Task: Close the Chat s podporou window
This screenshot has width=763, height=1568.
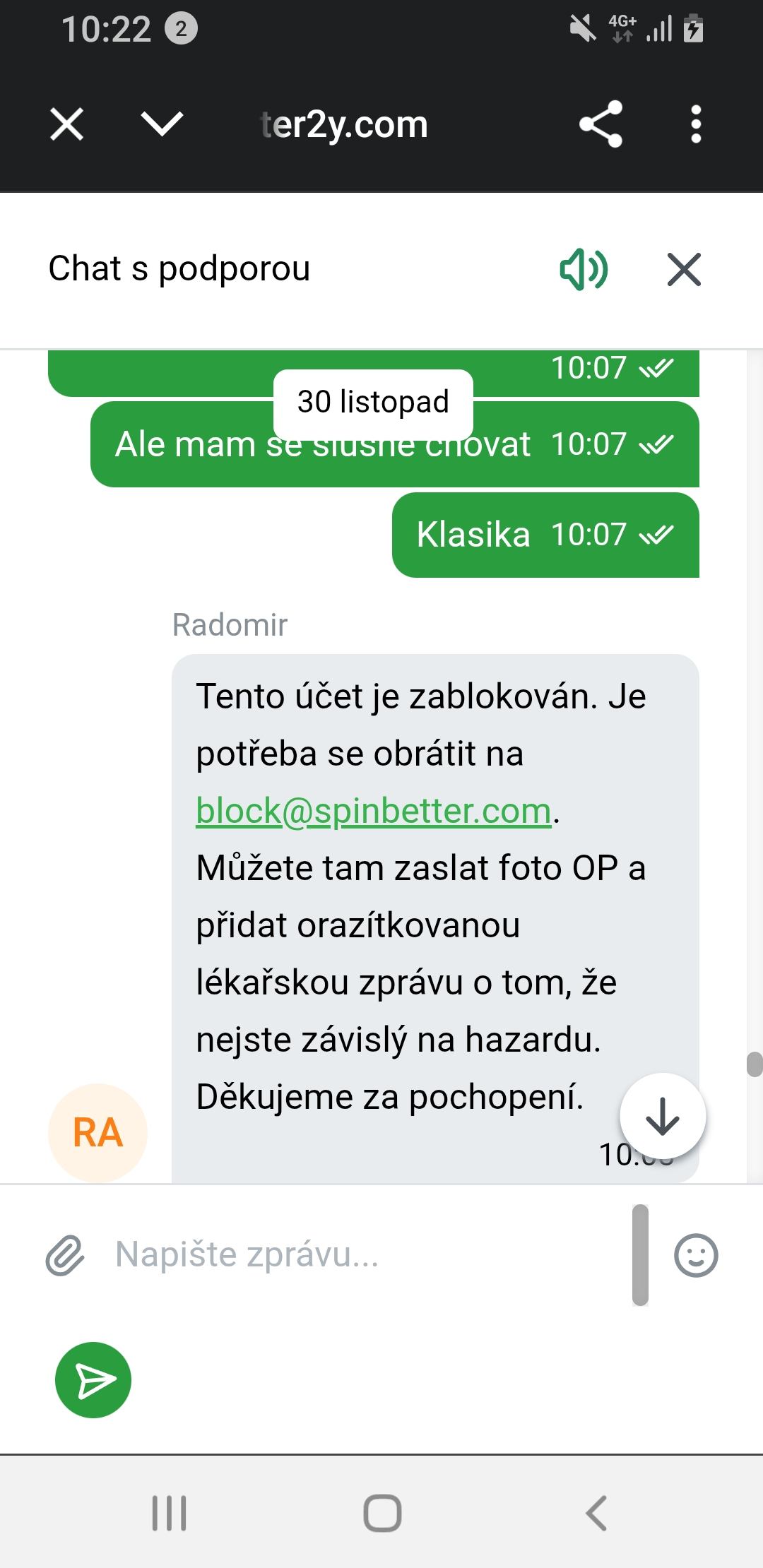Action: click(x=684, y=269)
